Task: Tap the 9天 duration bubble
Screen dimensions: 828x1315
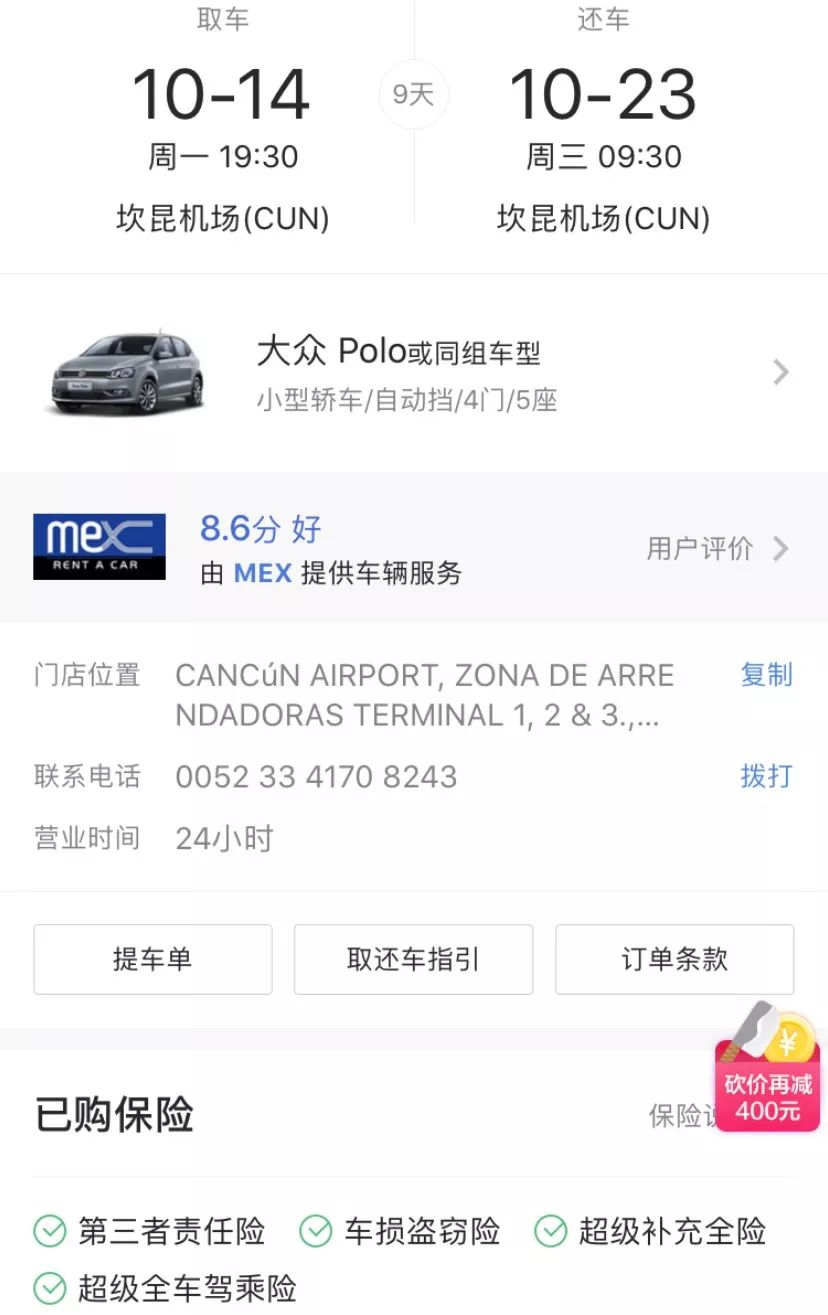Action: (x=414, y=93)
